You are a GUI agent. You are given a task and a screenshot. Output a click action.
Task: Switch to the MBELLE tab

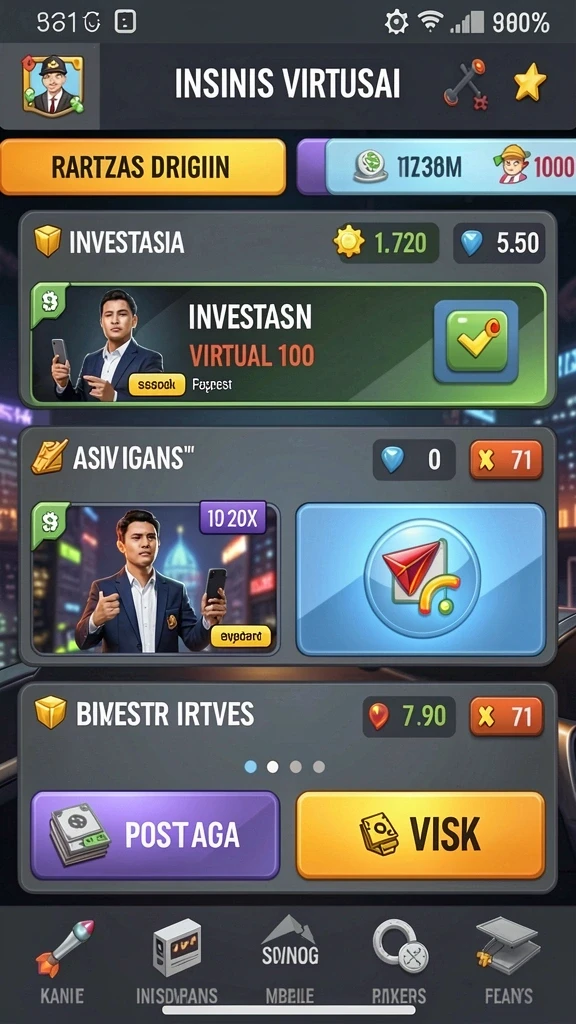pos(290,963)
